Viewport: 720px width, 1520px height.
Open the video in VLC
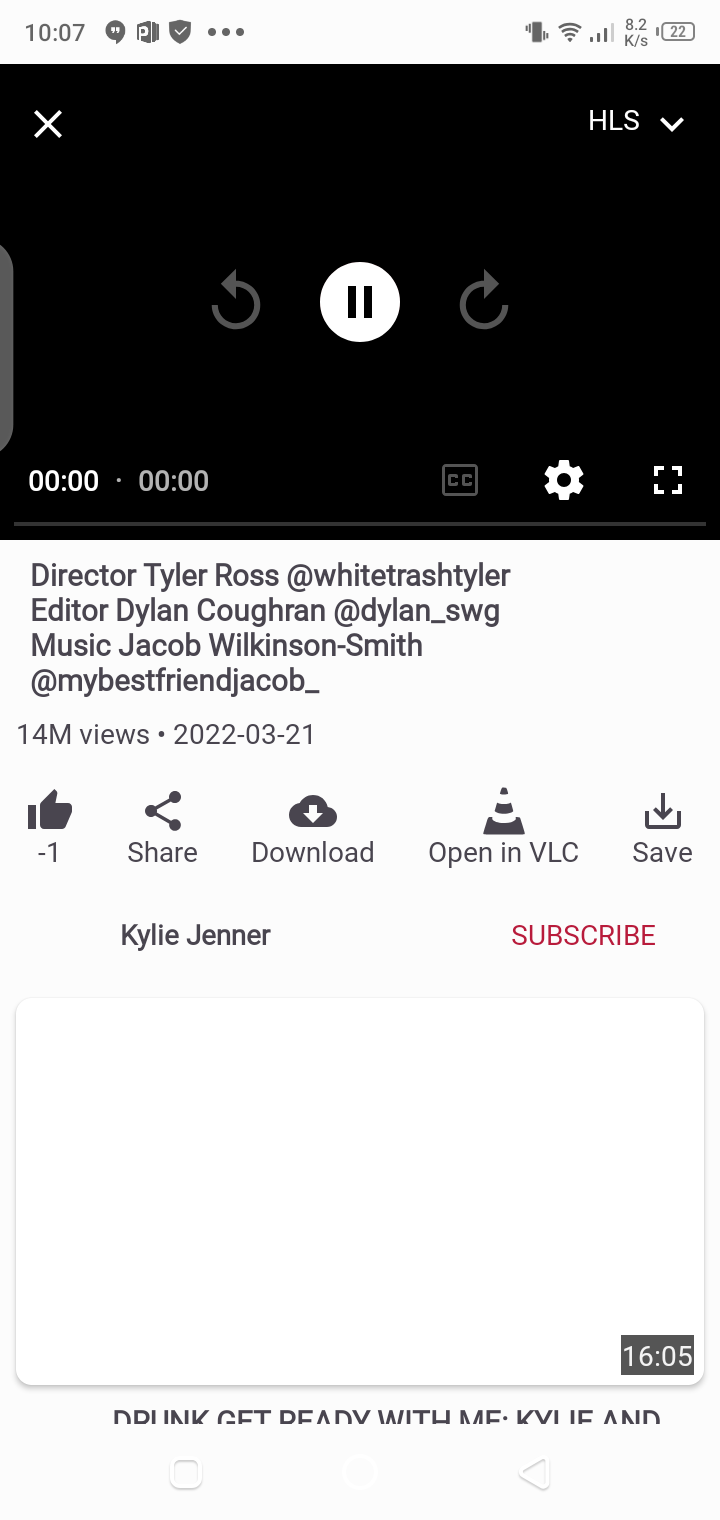(x=503, y=826)
